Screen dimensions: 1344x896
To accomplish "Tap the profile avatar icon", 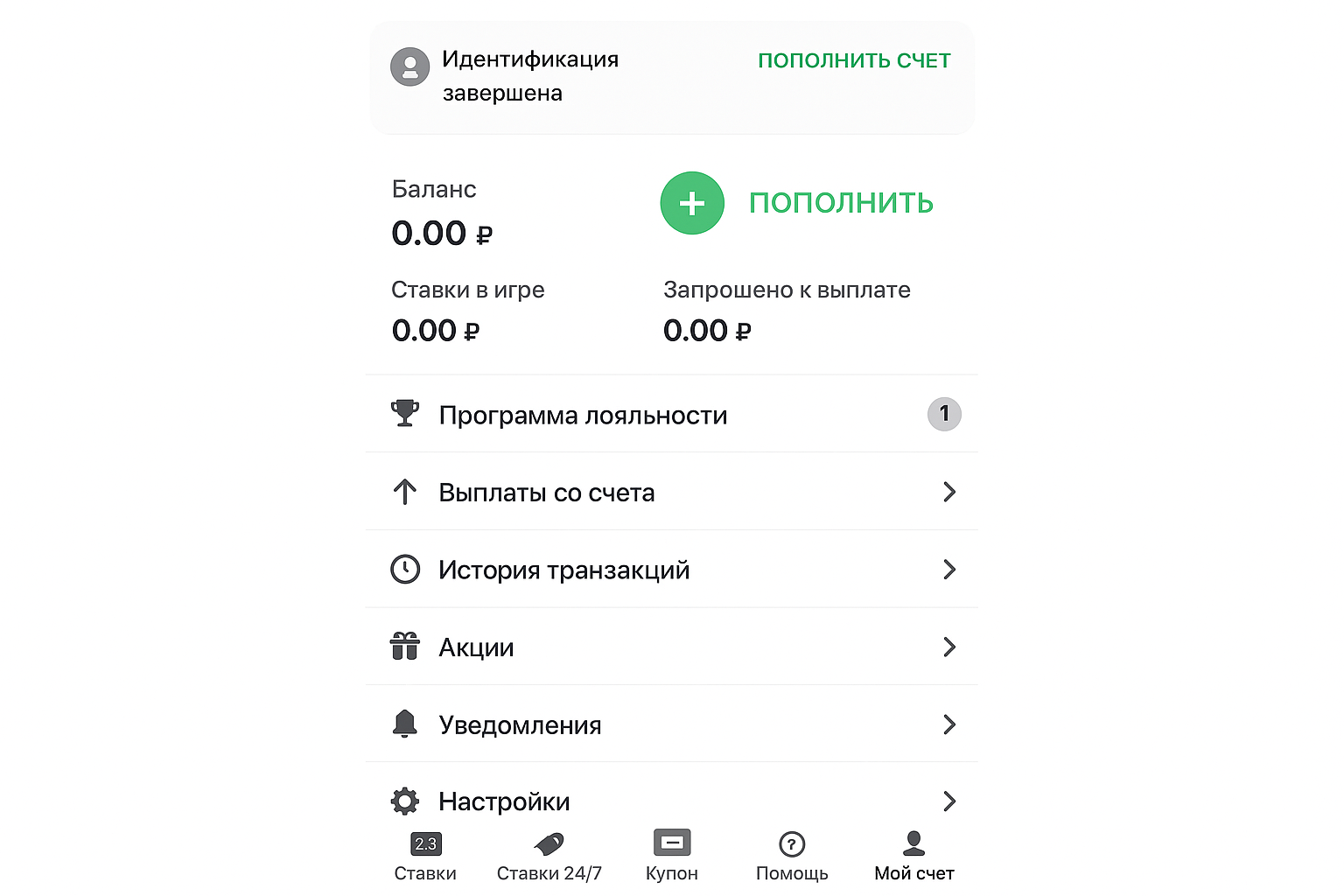I will [x=409, y=67].
